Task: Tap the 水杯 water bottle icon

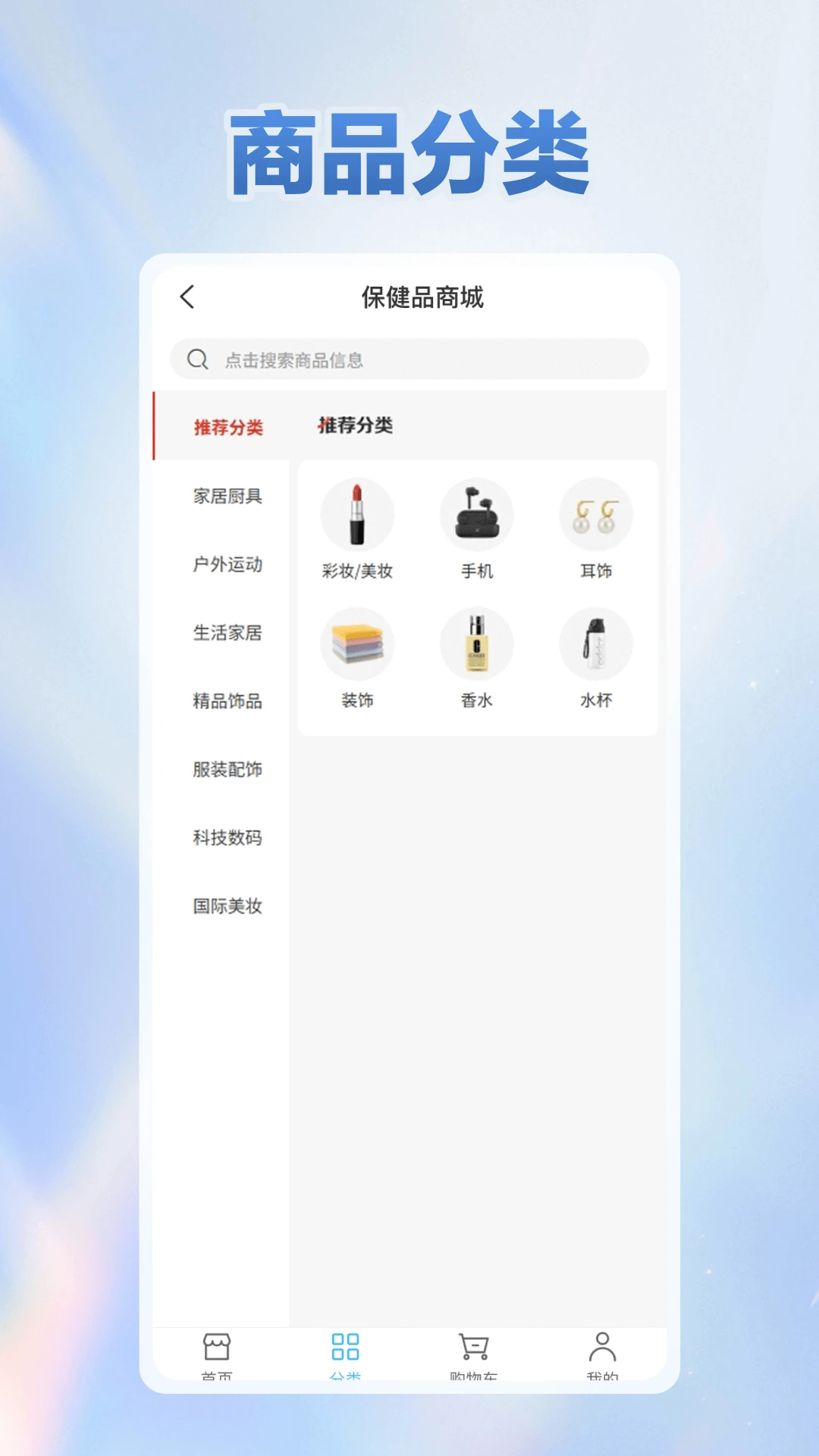Action: pyautogui.click(x=596, y=643)
